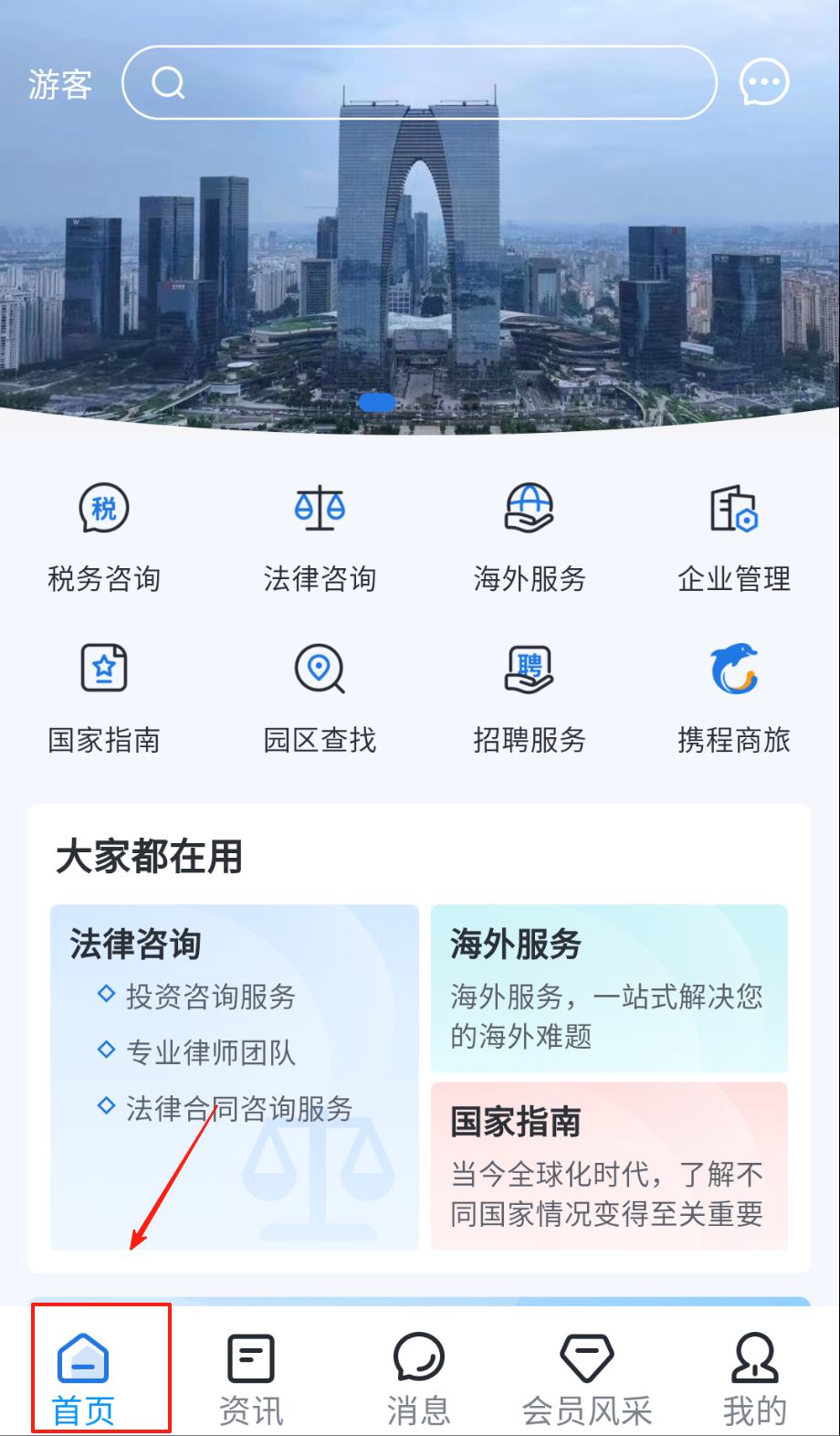Viewport: 840px width, 1436px height.
Task: Open the 海外服务 card under 大家都在用
Action: click(x=609, y=987)
